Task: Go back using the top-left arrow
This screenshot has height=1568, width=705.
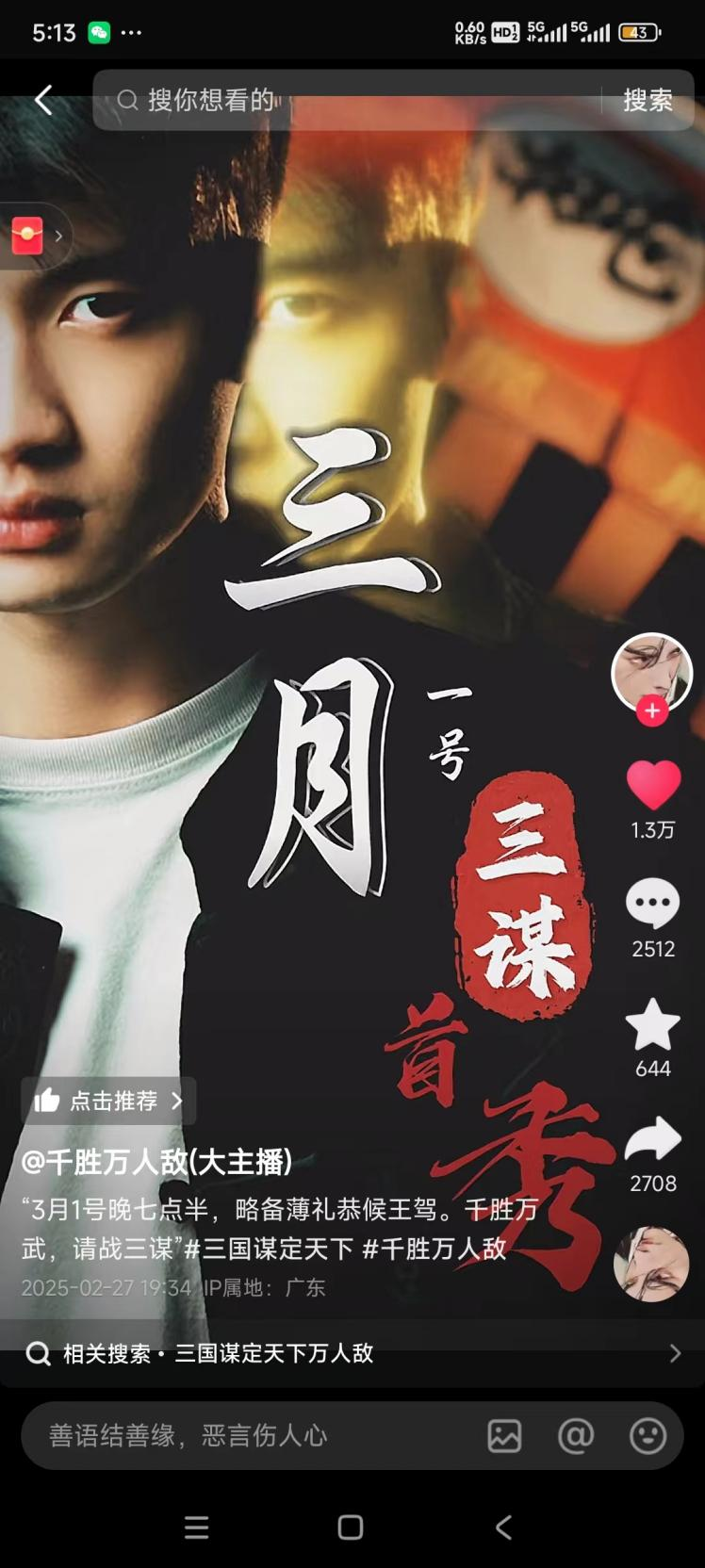Action: click(43, 100)
